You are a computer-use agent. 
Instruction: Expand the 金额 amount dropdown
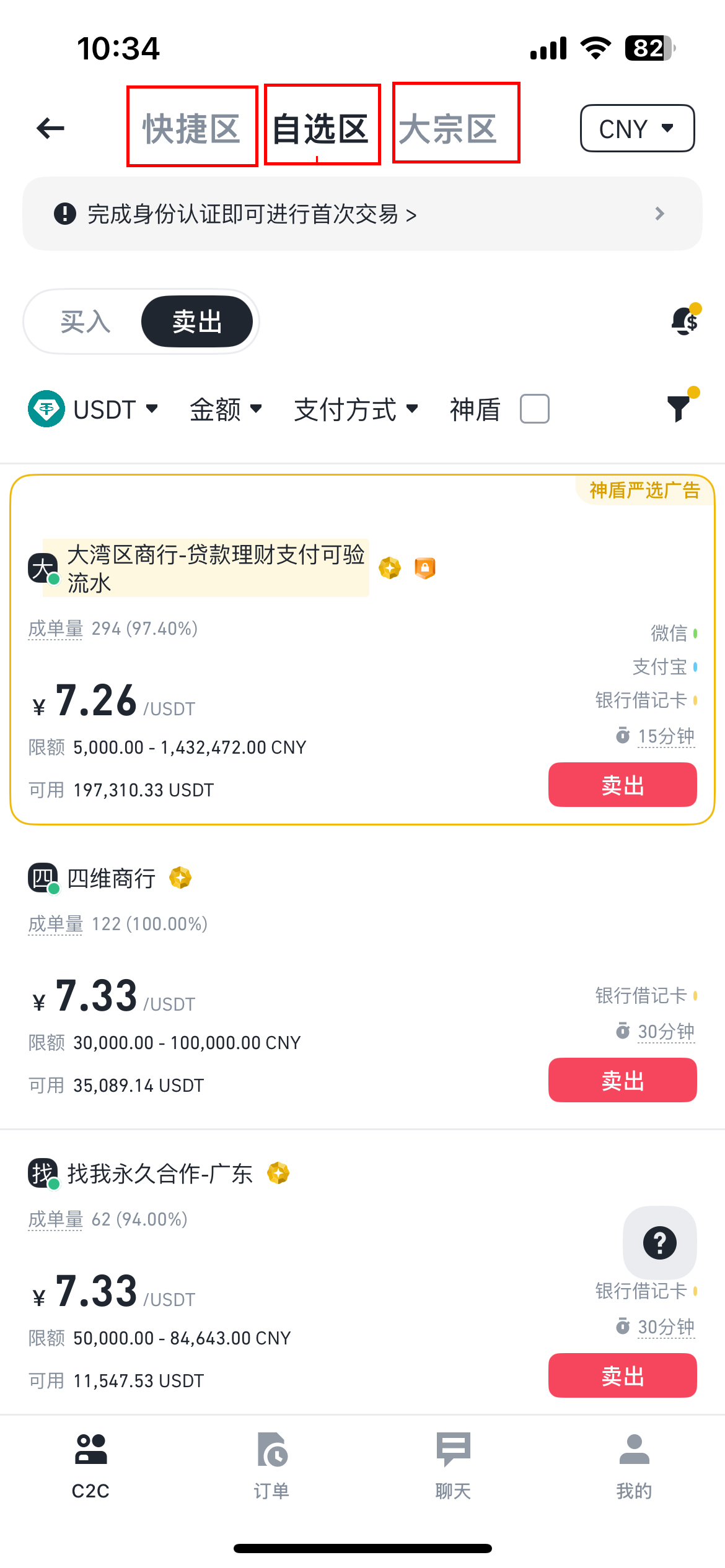point(226,409)
